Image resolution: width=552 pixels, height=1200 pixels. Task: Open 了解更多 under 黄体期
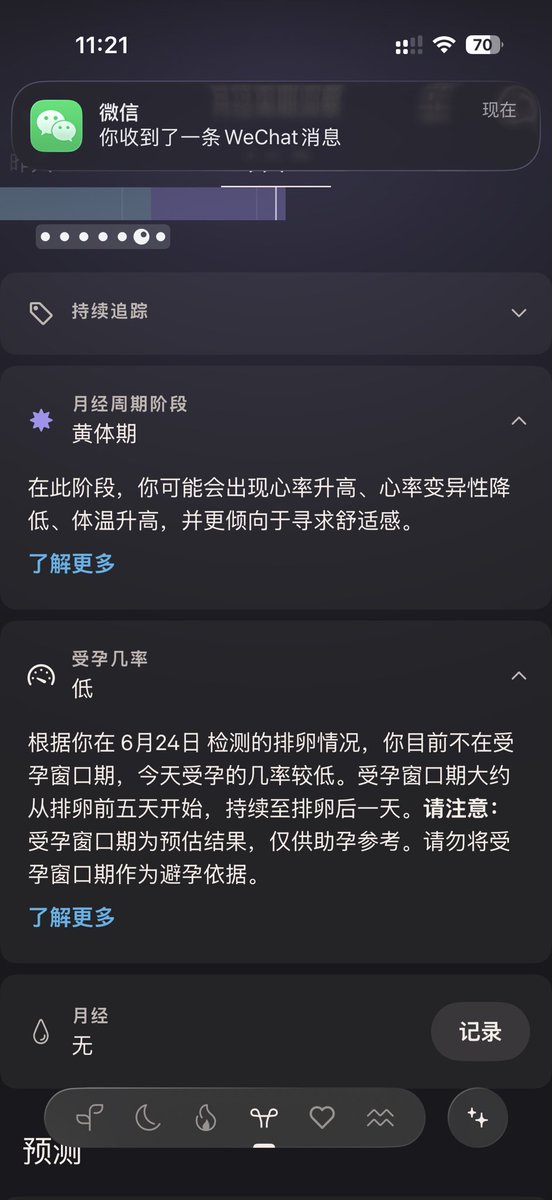tap(72, 563)
